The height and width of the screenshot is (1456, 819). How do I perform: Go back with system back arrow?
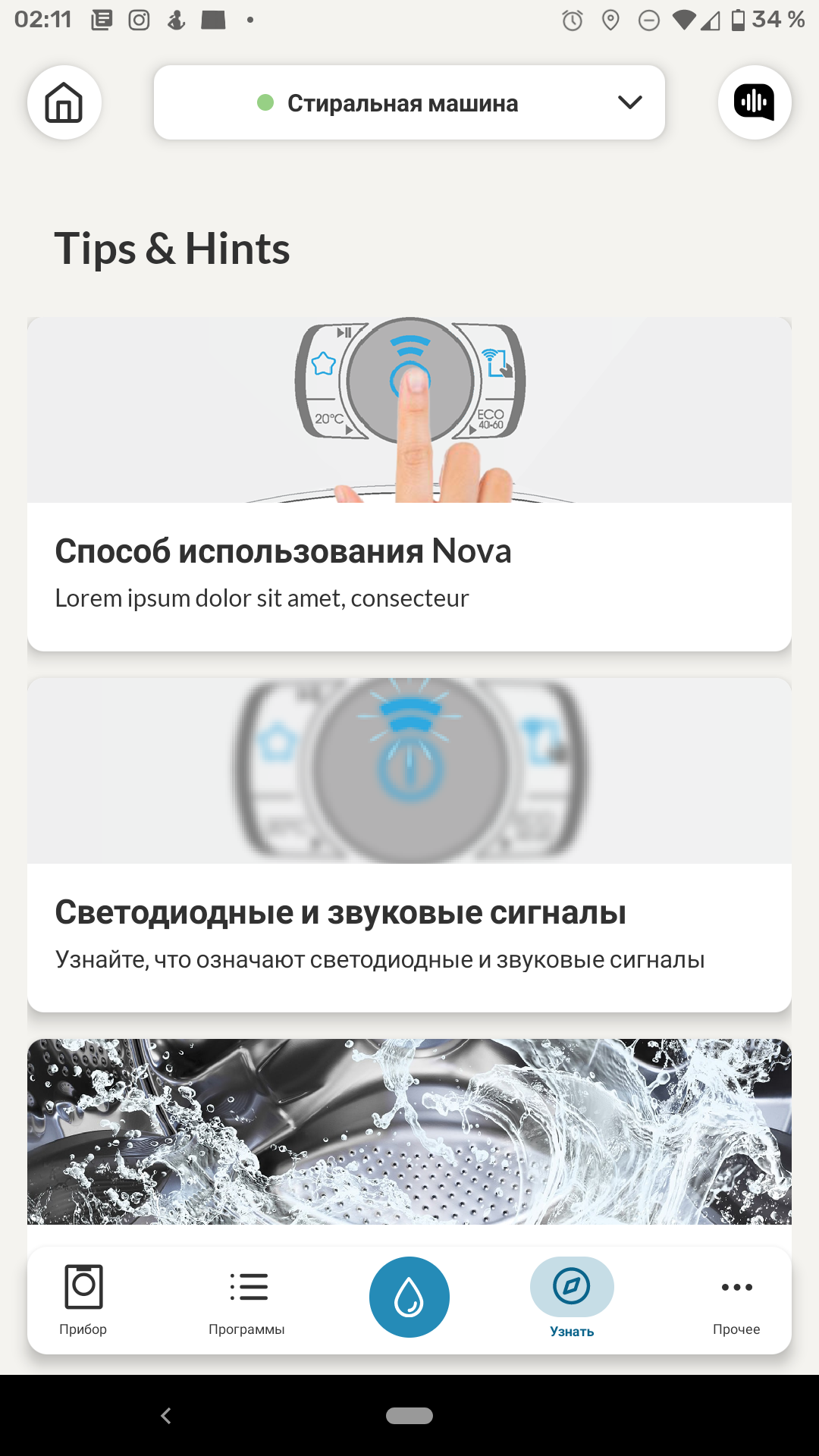click(x=166, y=1416)
